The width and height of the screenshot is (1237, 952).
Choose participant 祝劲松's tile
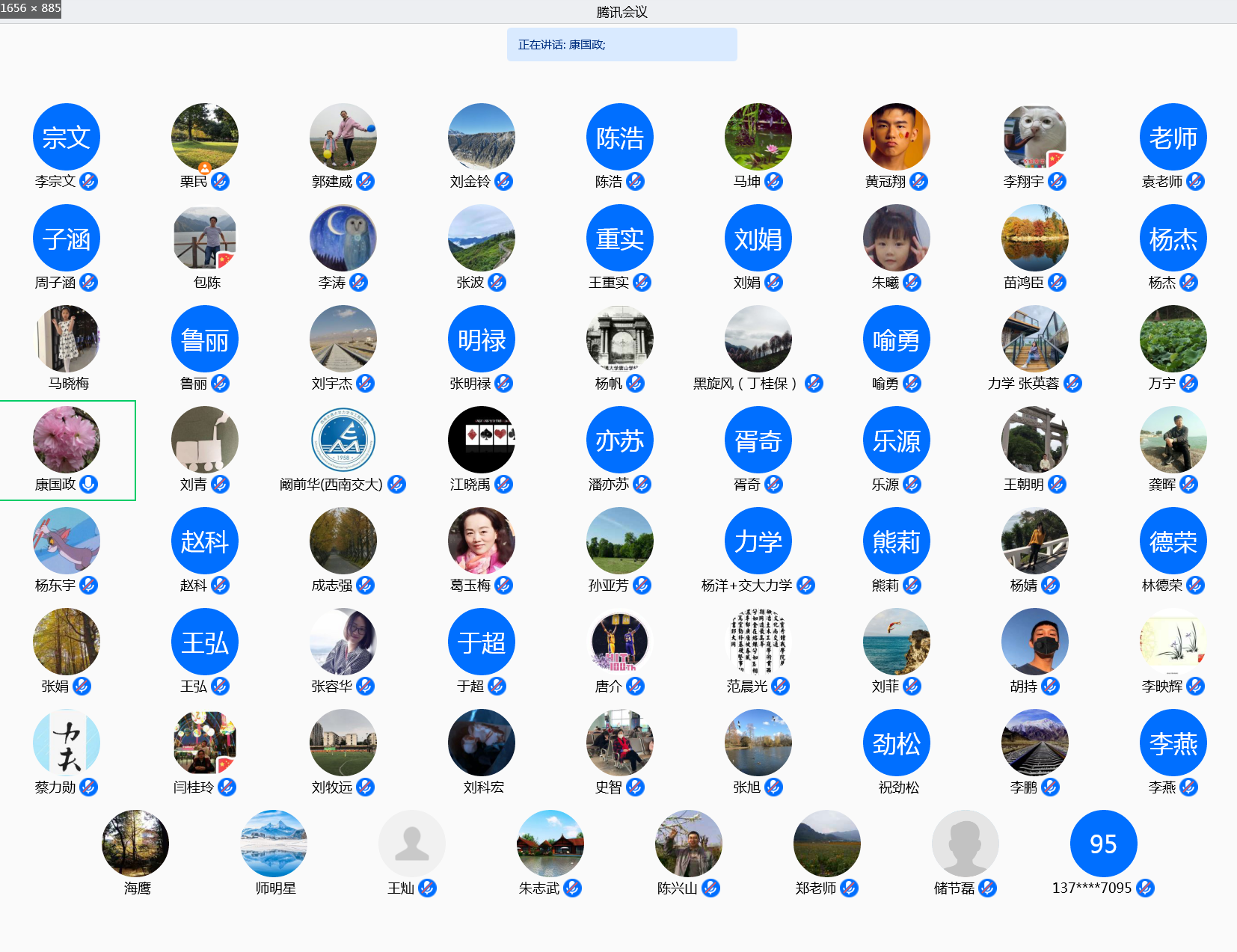point(896,743)
